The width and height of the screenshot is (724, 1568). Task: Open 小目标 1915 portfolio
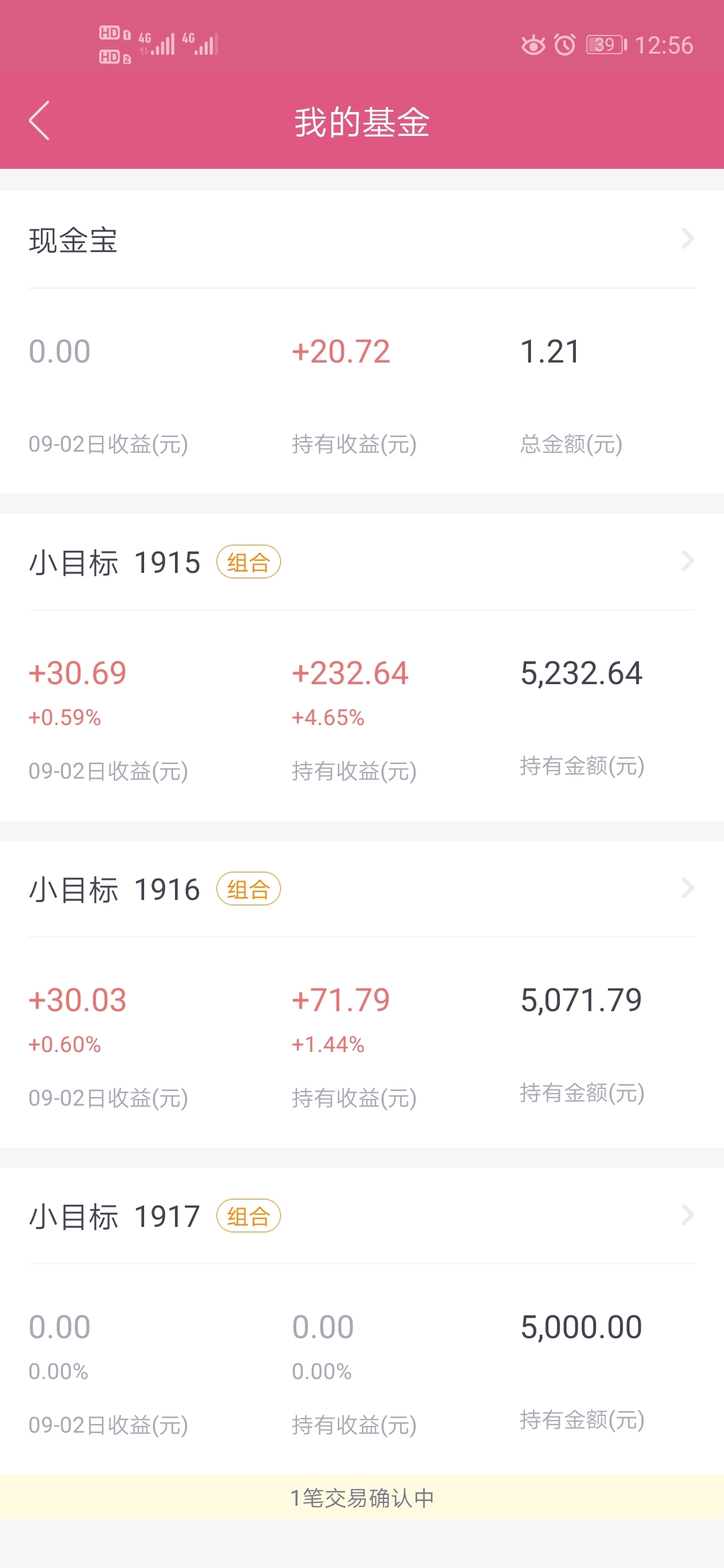pos(362,562)
